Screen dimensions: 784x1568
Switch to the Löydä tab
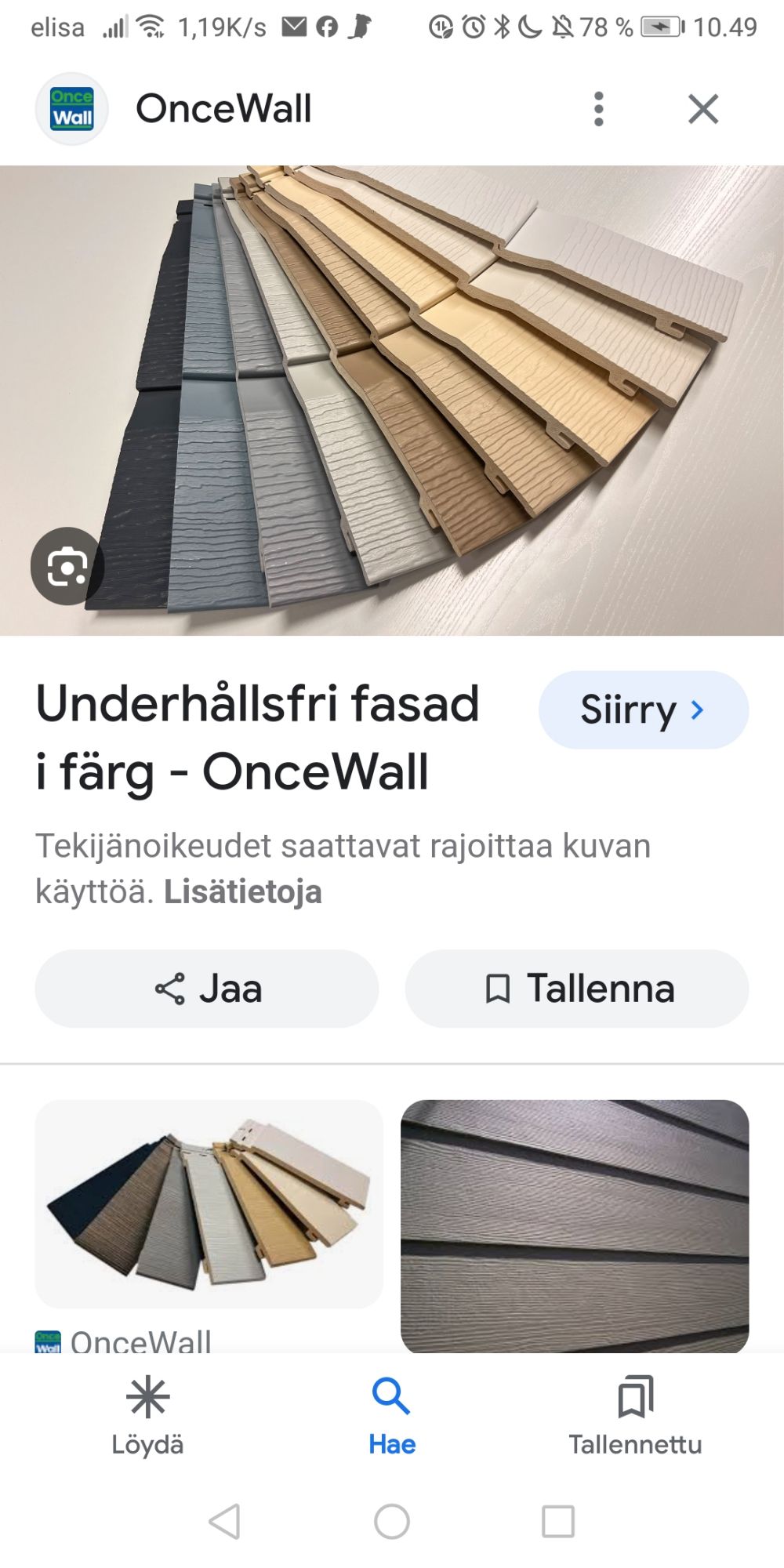point(147,1415)
